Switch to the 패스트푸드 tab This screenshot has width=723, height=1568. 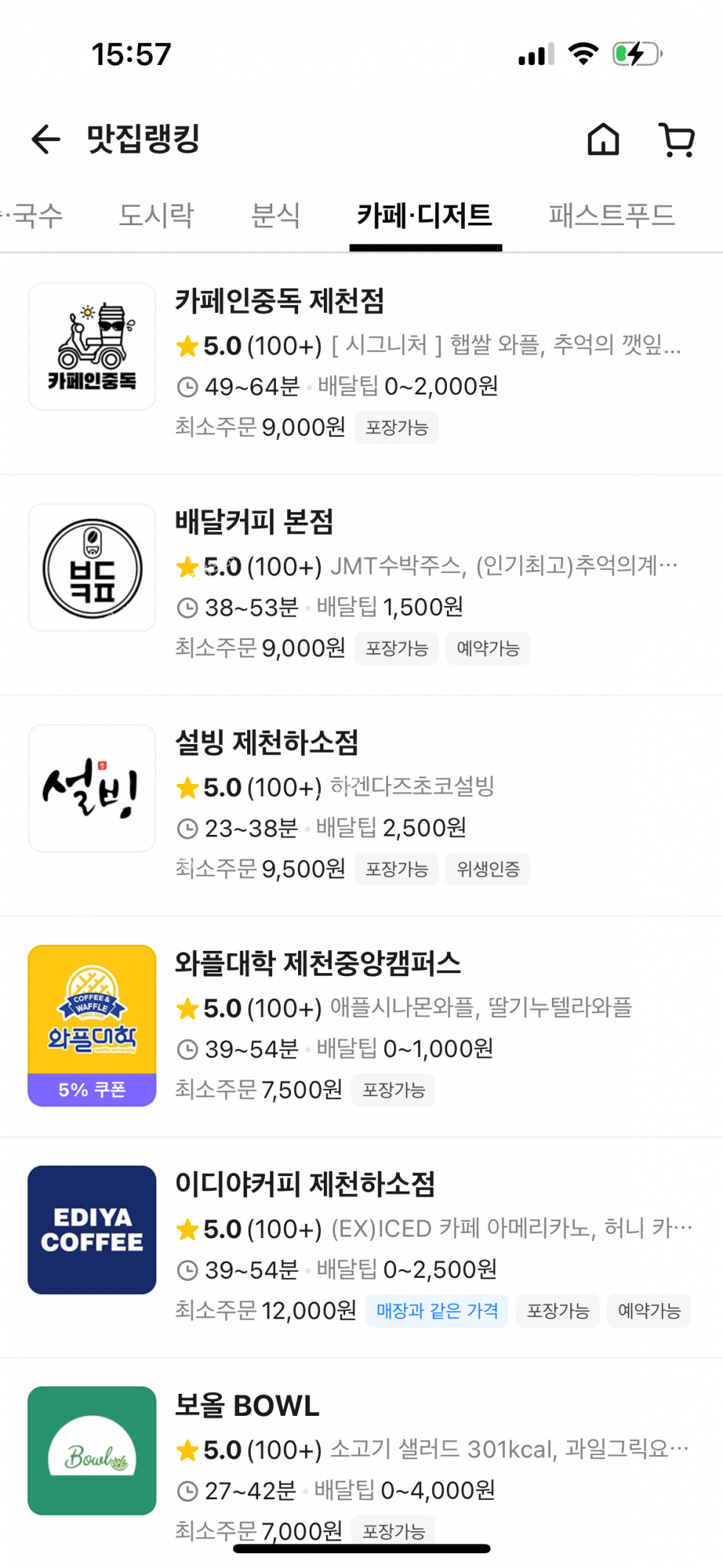(612, 216)
